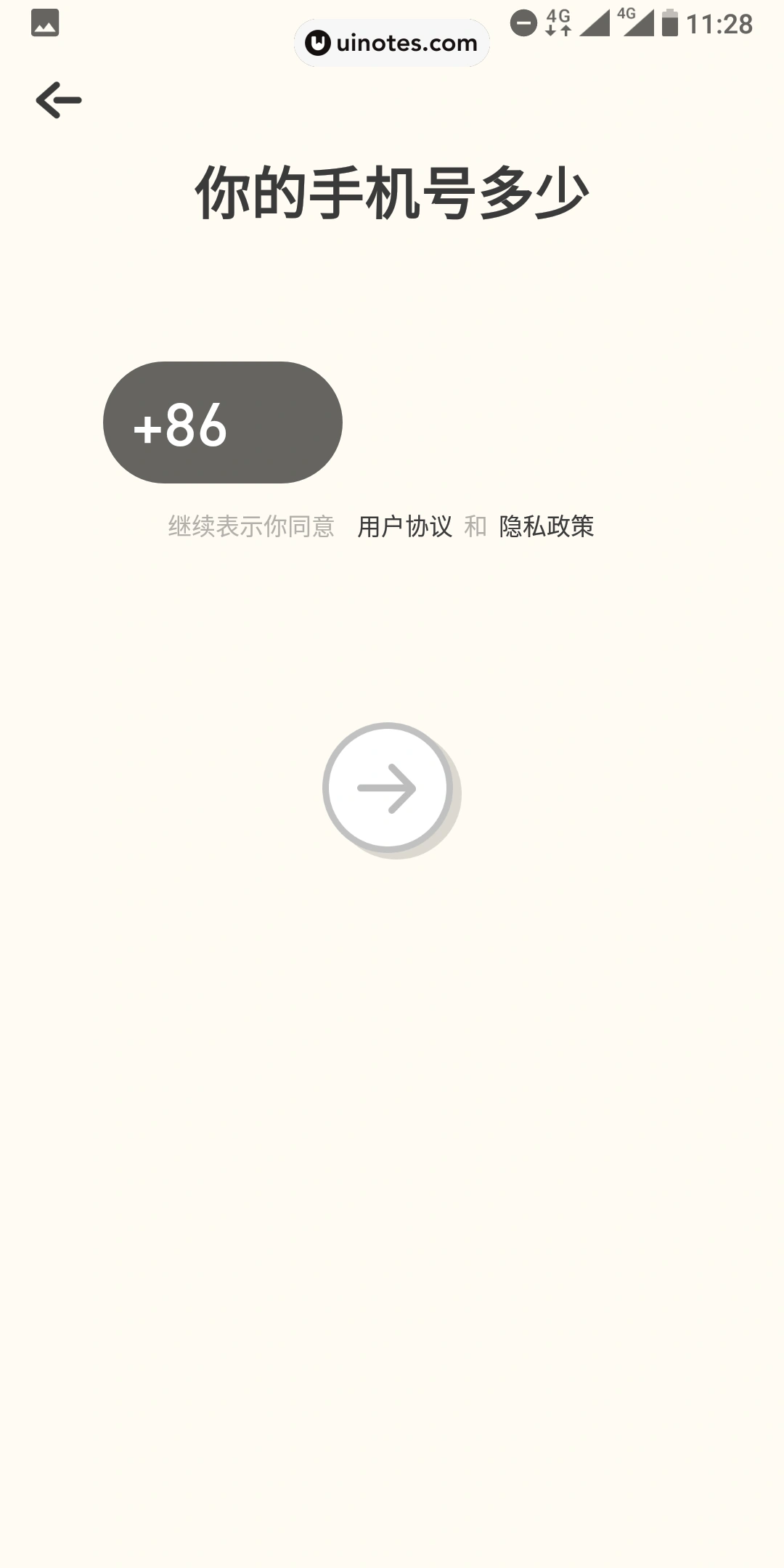The width and height of the screenshot is (784, 1568).
Task: Go back with the top-left arrow
Action: point(58,100)
